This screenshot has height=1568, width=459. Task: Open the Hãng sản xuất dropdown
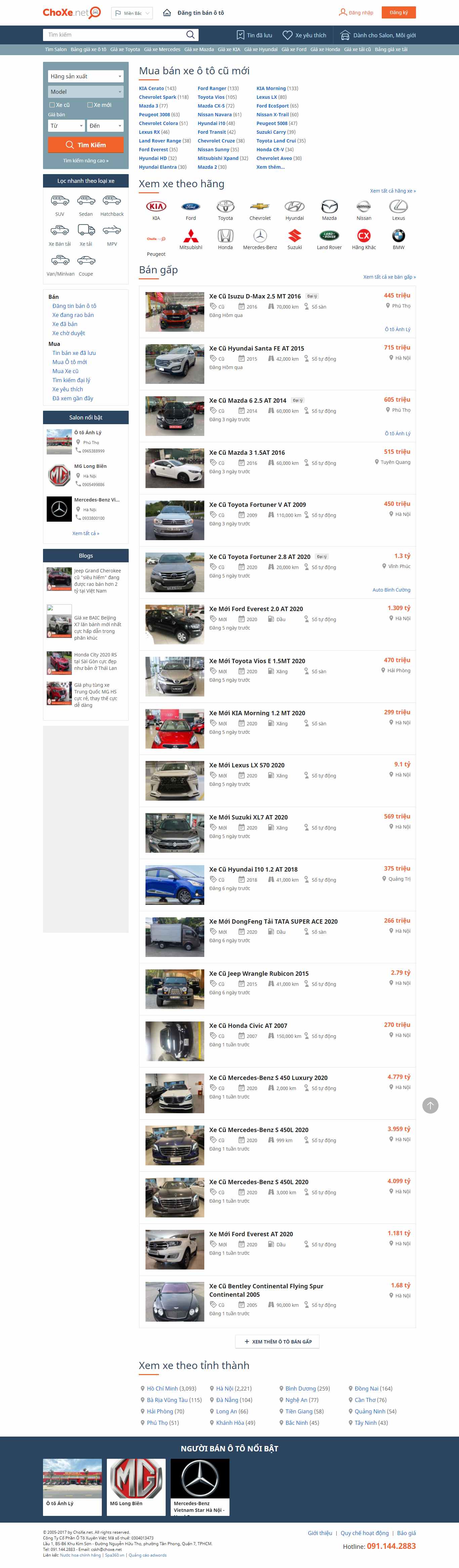point(86,77)
